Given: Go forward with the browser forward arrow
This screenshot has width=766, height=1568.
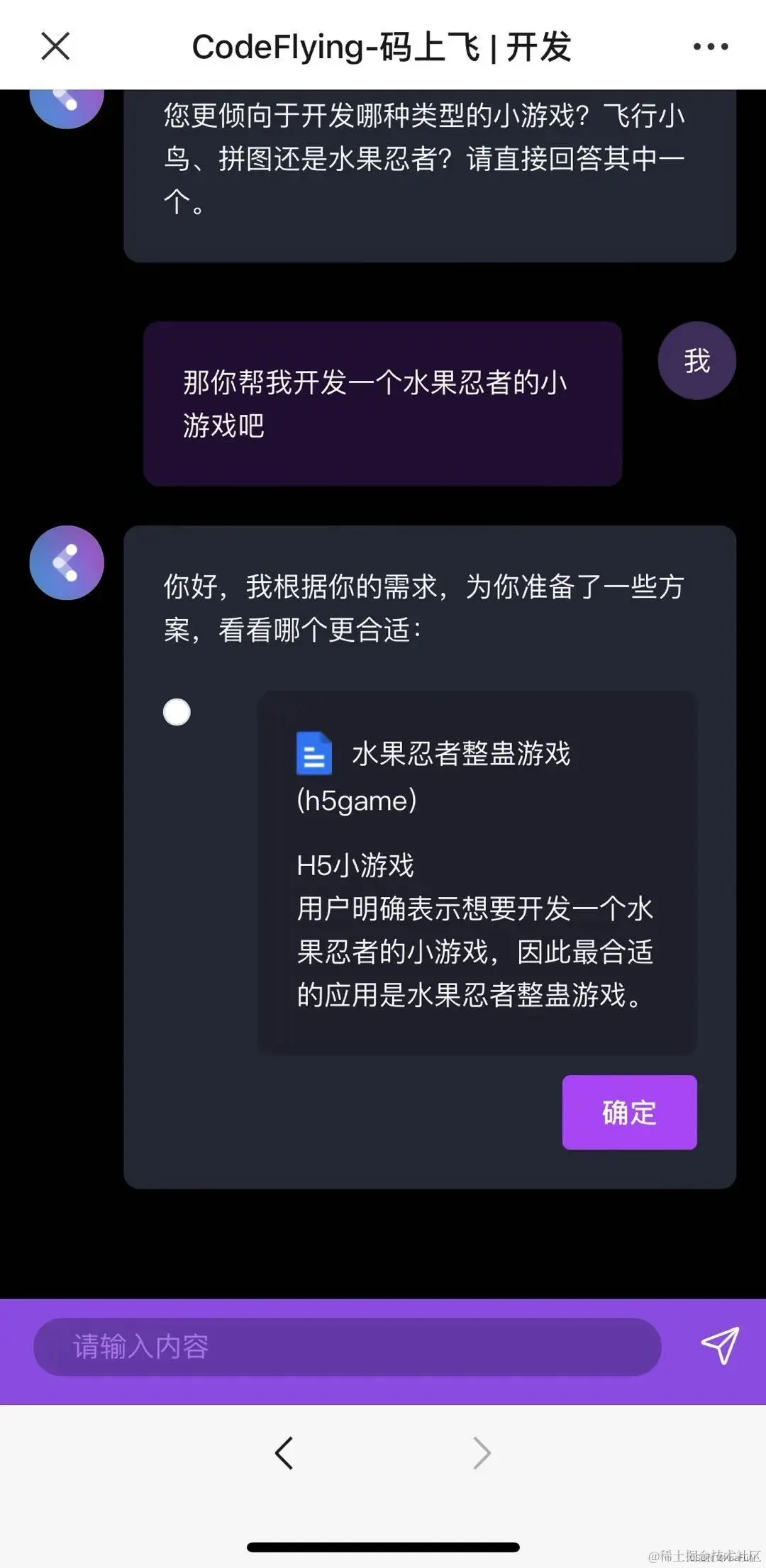Looking at the screenshot, I should [482, 1453].
